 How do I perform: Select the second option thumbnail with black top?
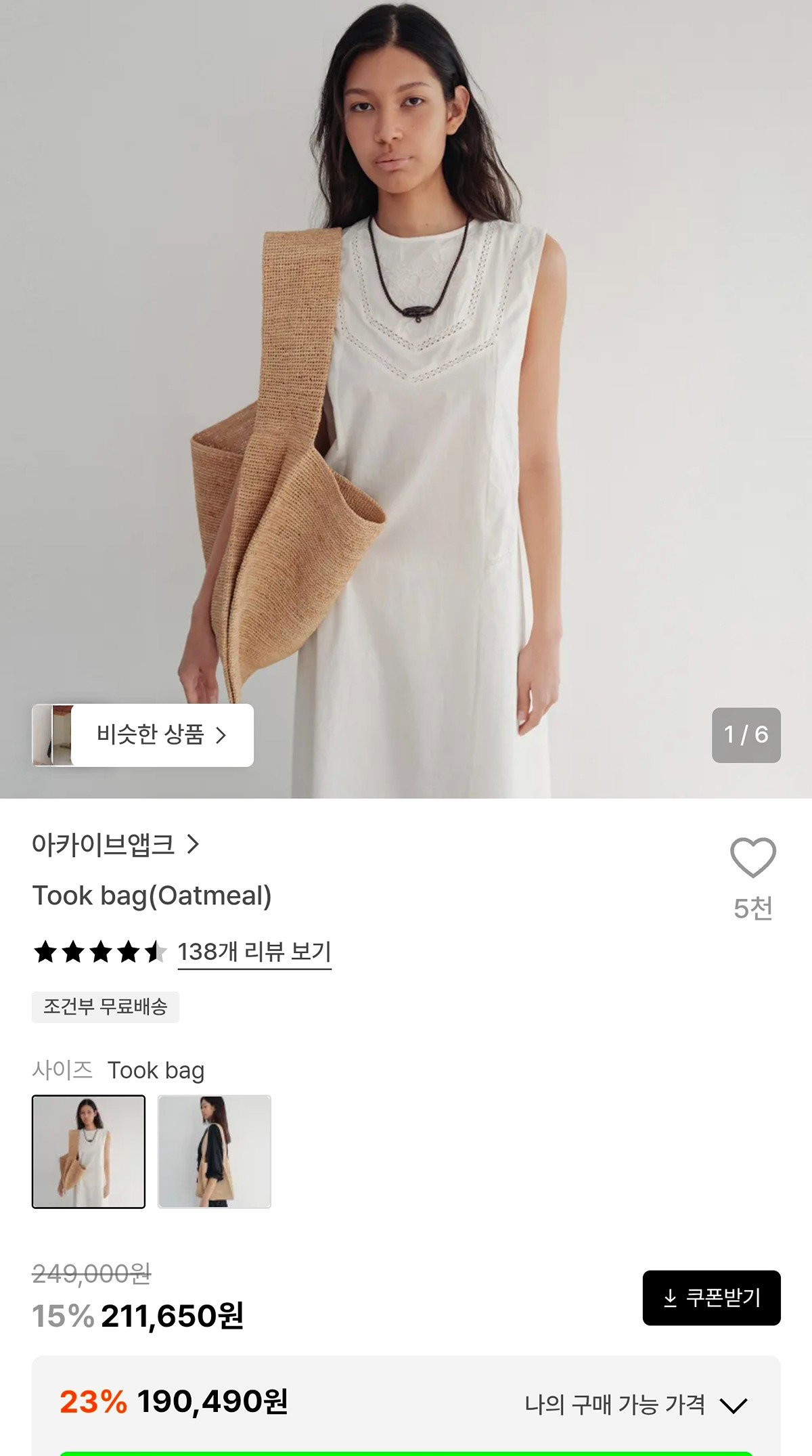tap(215, 1151)
